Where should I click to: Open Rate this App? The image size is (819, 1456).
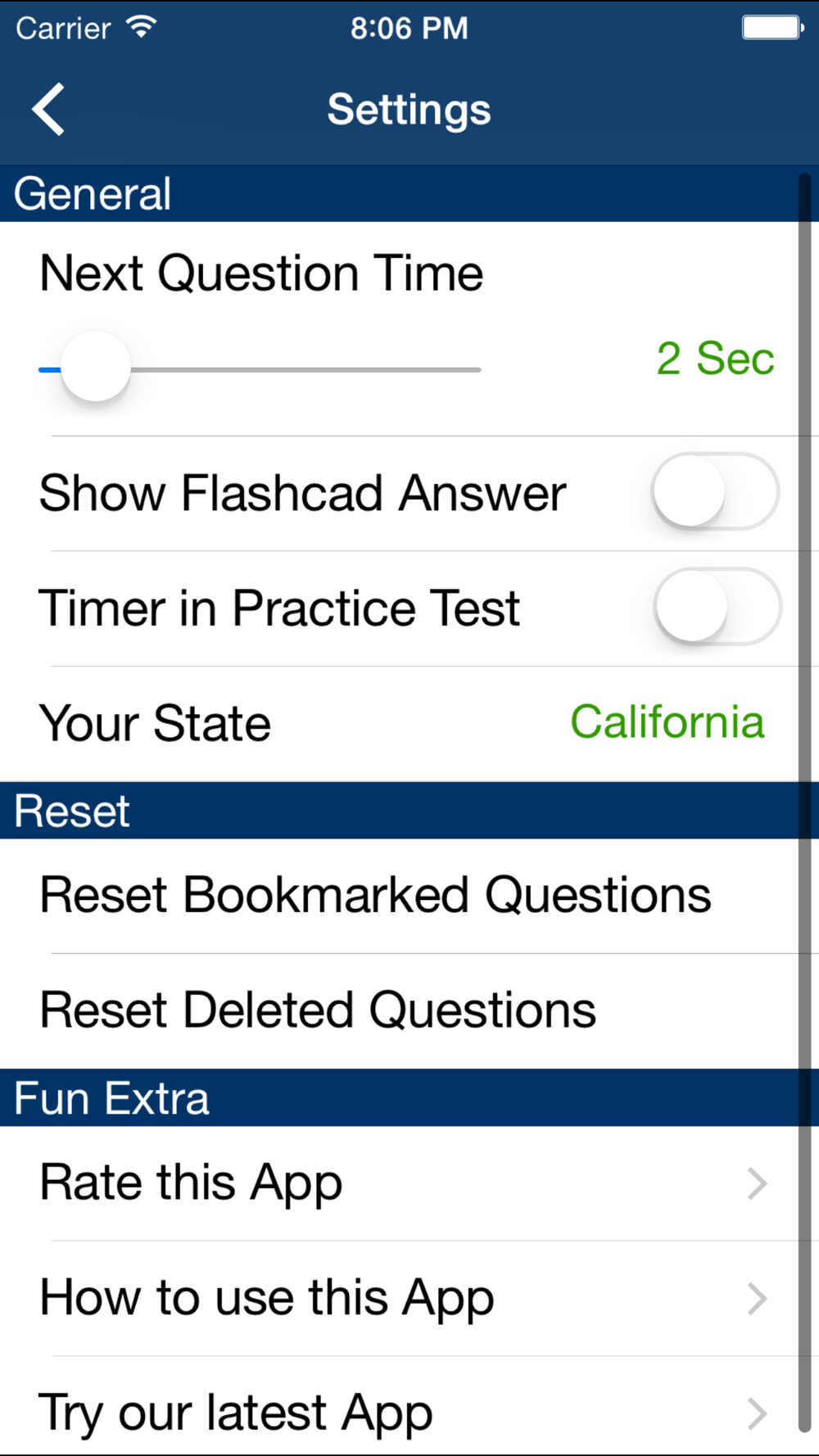pos(401,1183)
